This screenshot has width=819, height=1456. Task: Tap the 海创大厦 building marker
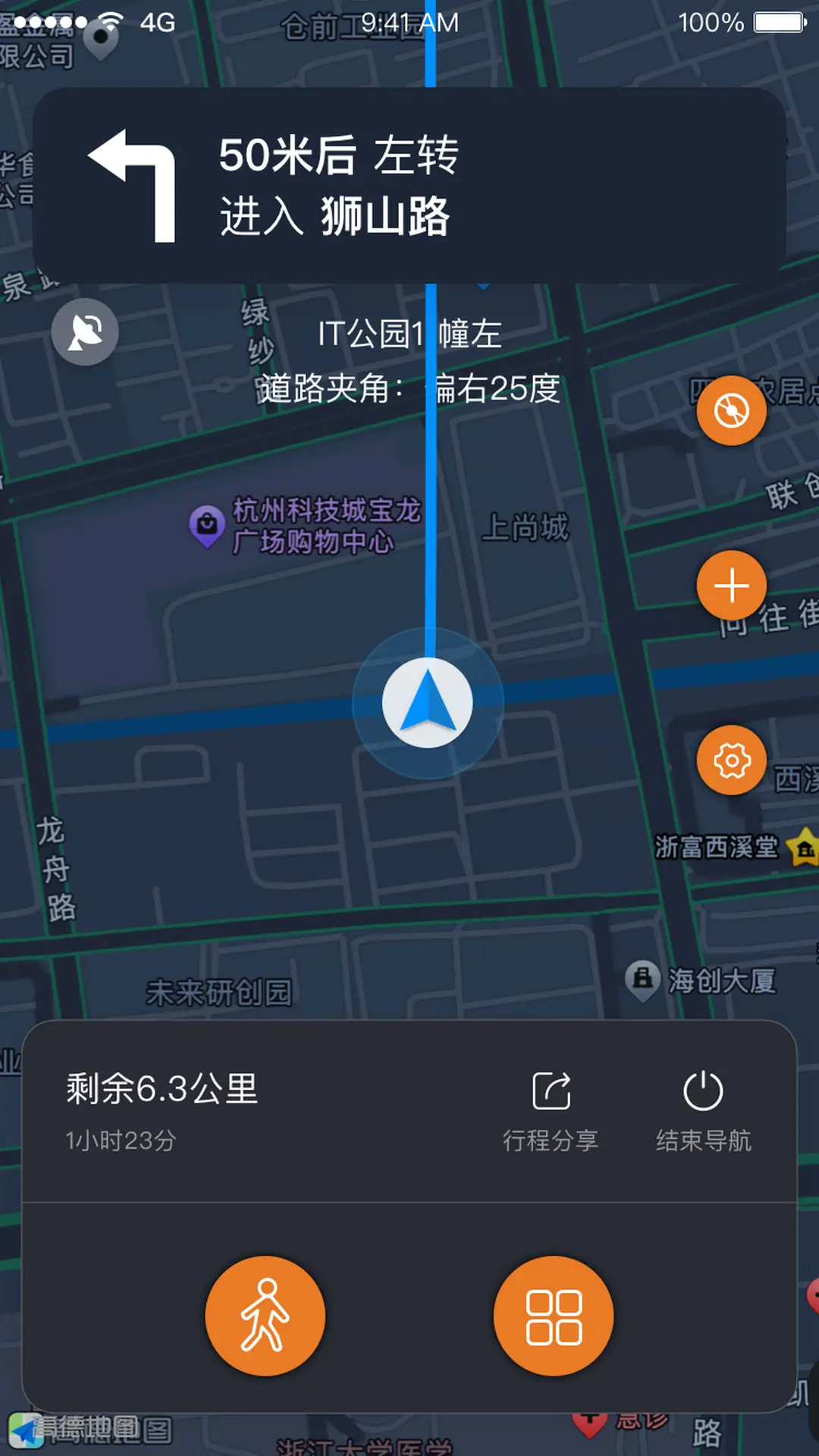pyautogui.click(x=641, y=977)
